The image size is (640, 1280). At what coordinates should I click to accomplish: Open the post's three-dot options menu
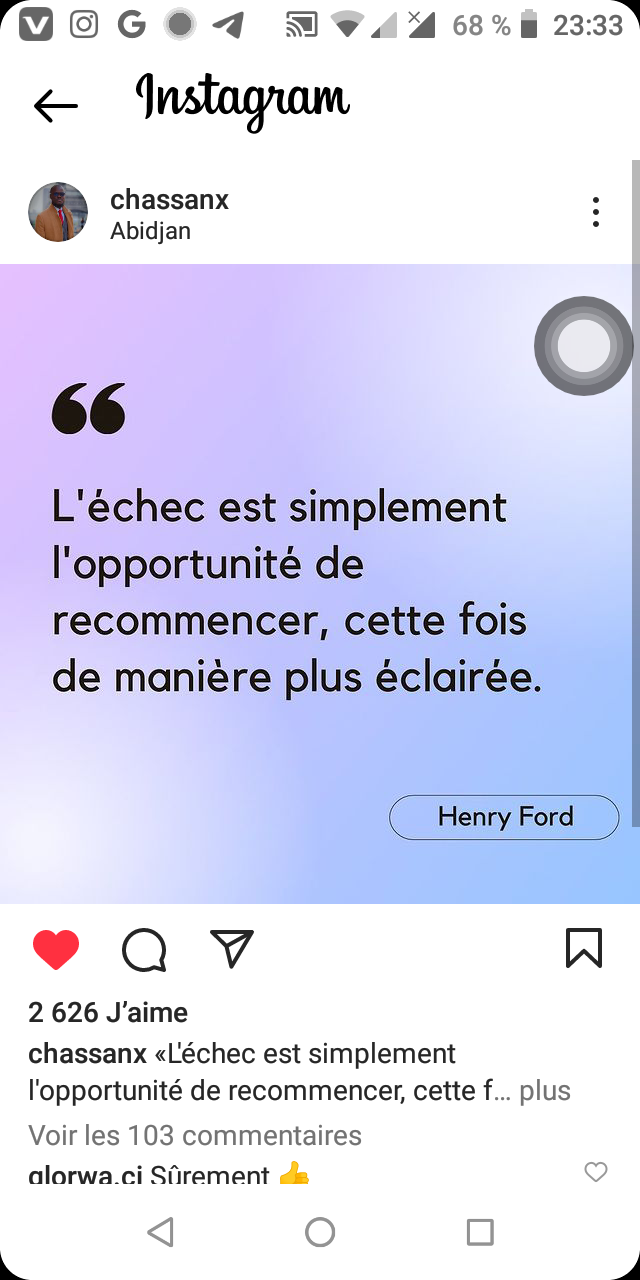(595, 212)
